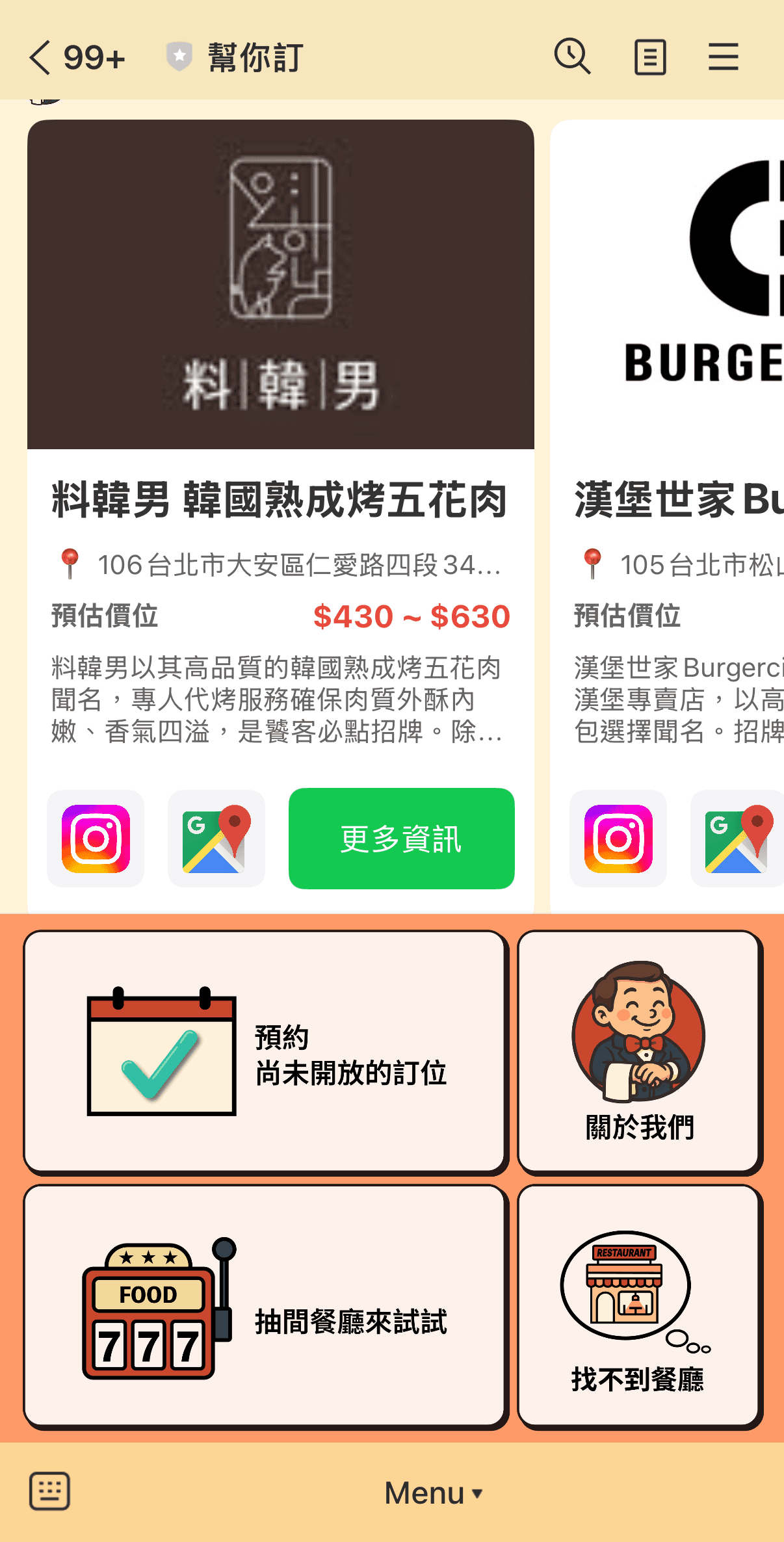Open Google Maps for 料韓男
Screen dimensions: 784x1542
click(216, 839)
